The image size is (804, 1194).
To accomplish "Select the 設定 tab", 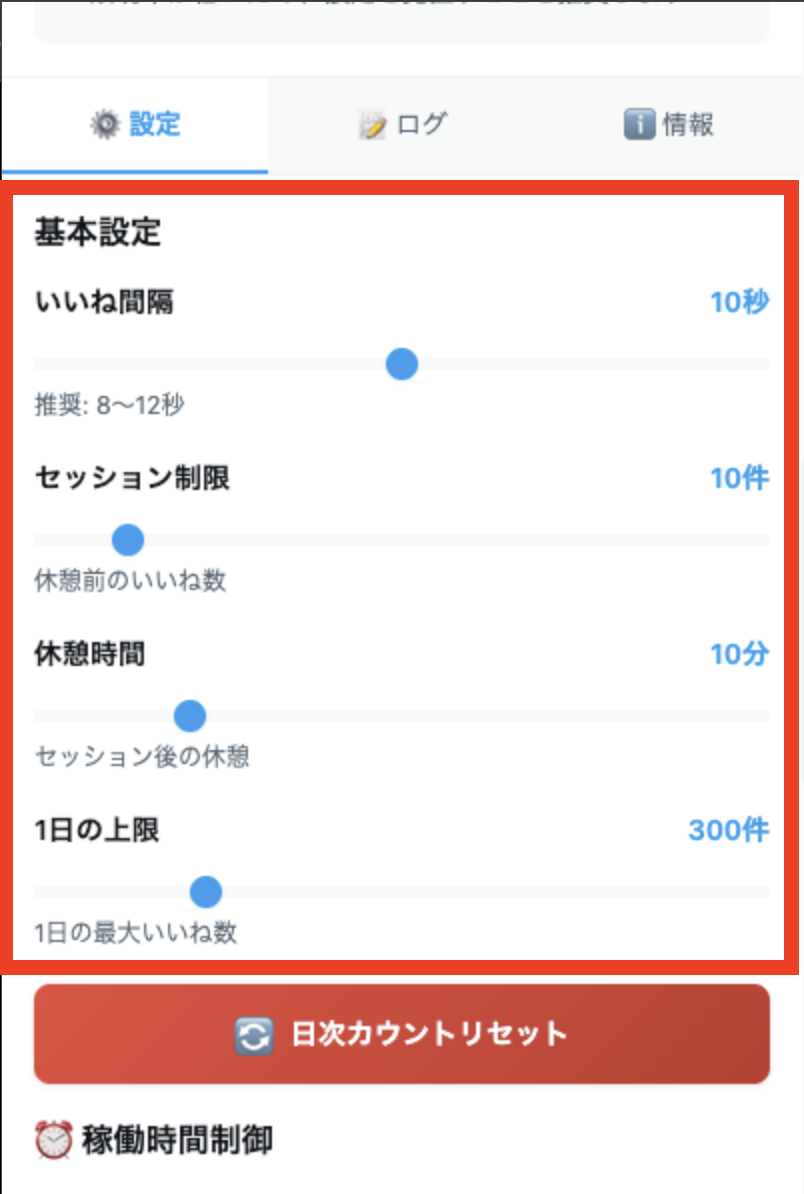I will (135, 125).
